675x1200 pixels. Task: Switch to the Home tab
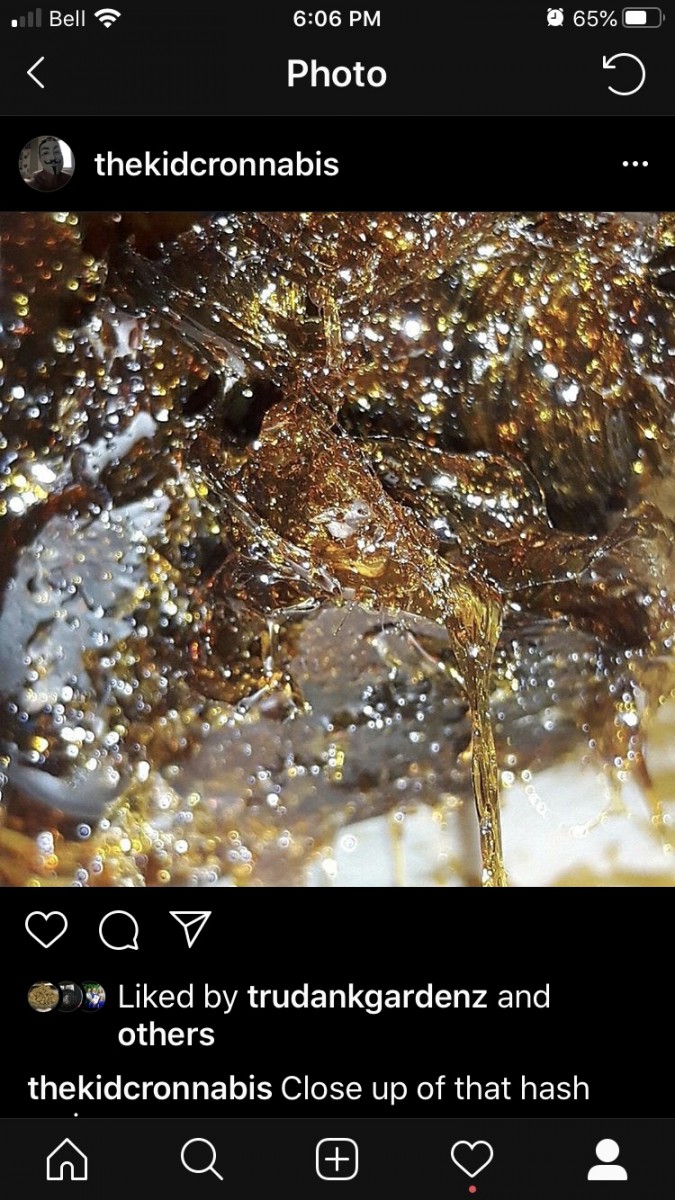68,1160
